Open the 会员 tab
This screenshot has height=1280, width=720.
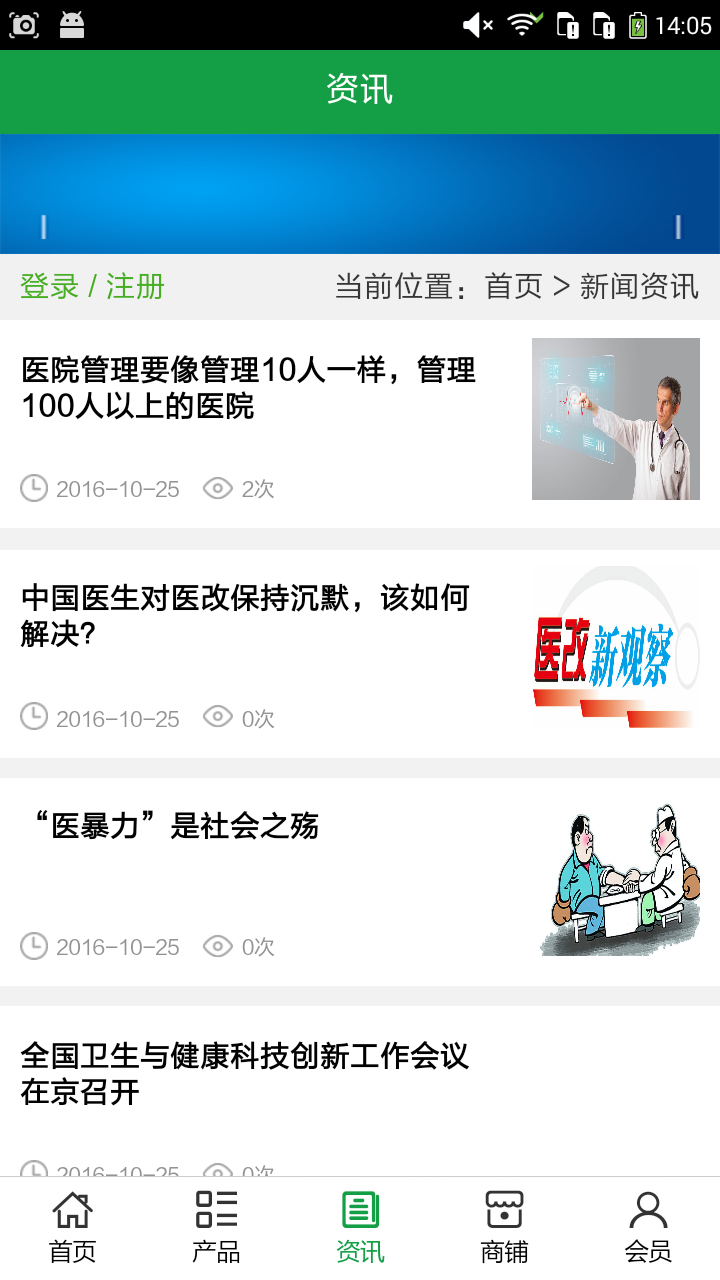[648, 1227]
